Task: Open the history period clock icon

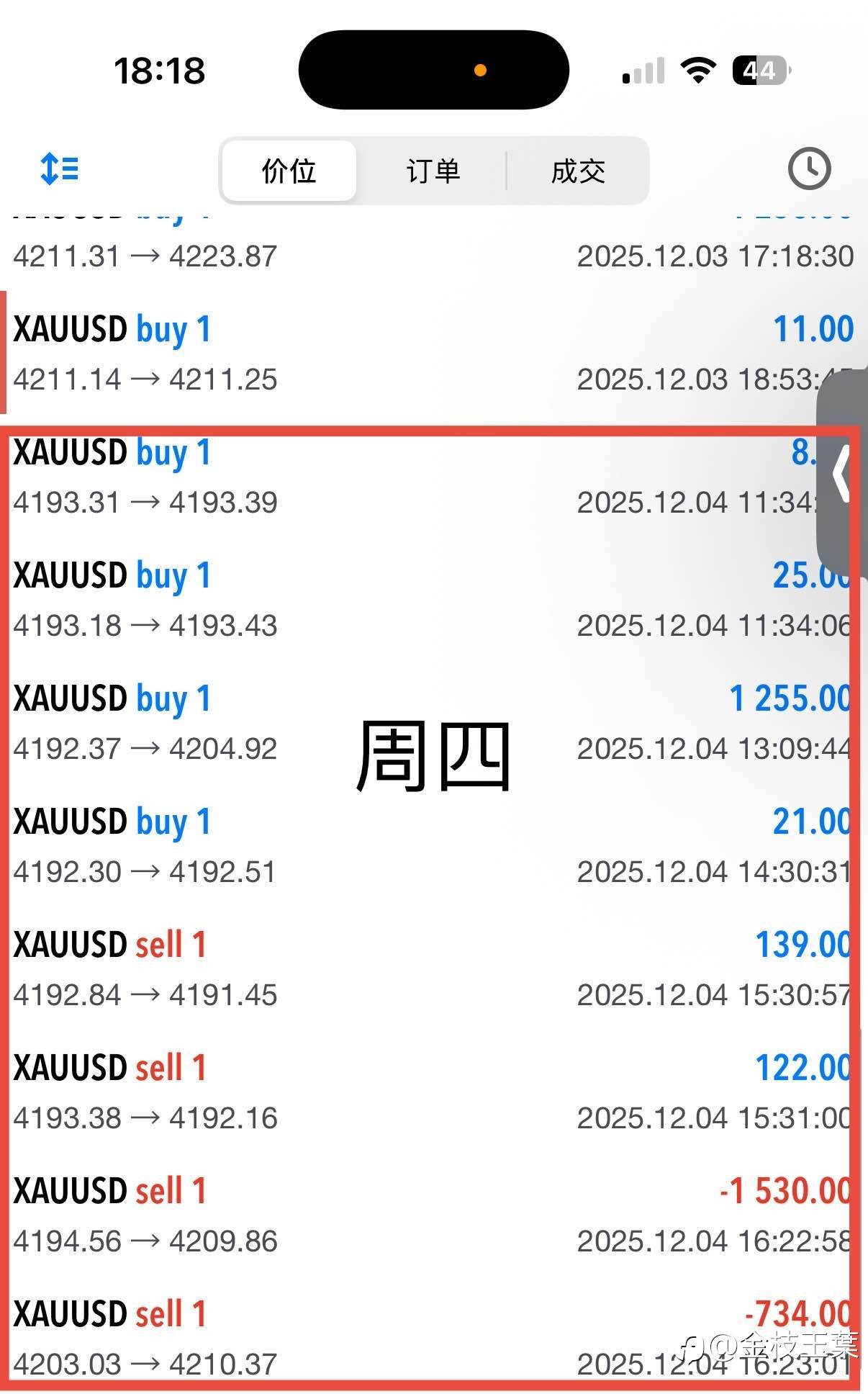Action: pos(809,169)
